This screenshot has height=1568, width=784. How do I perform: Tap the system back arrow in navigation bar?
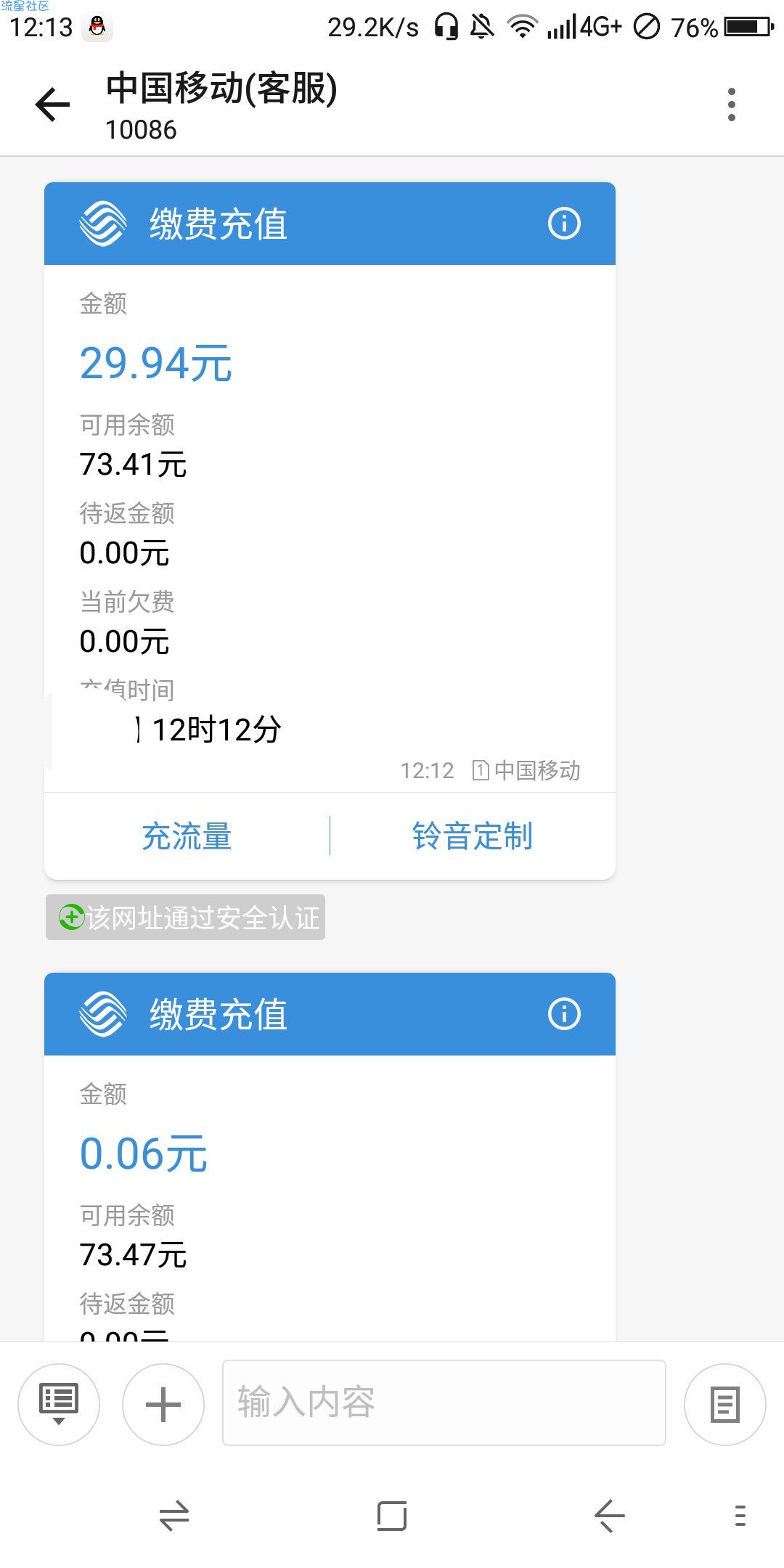tap(609, 1516)
